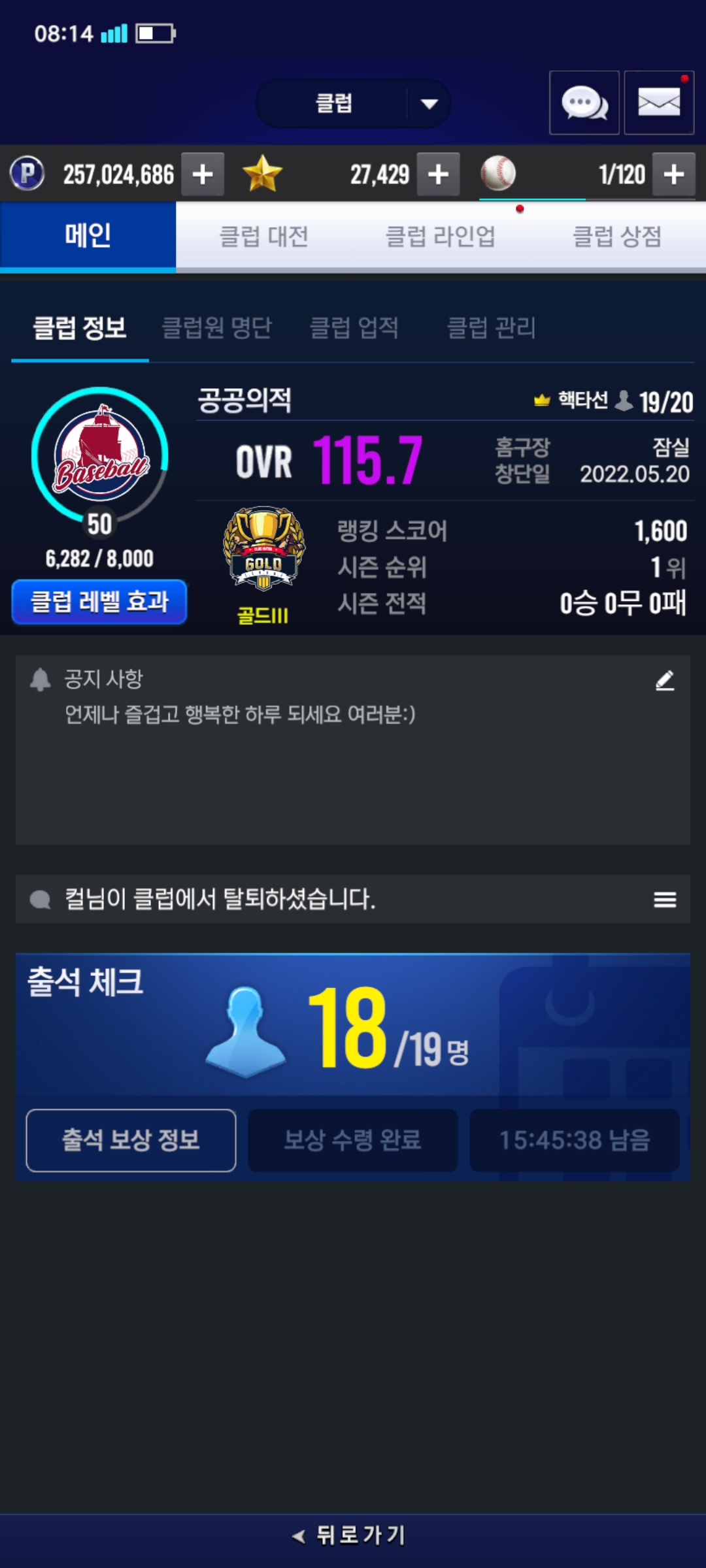Open the 클럽원 명단 sub-tab
The height and width of the screenshot is (1568, 706).
(x=216, y=327)
